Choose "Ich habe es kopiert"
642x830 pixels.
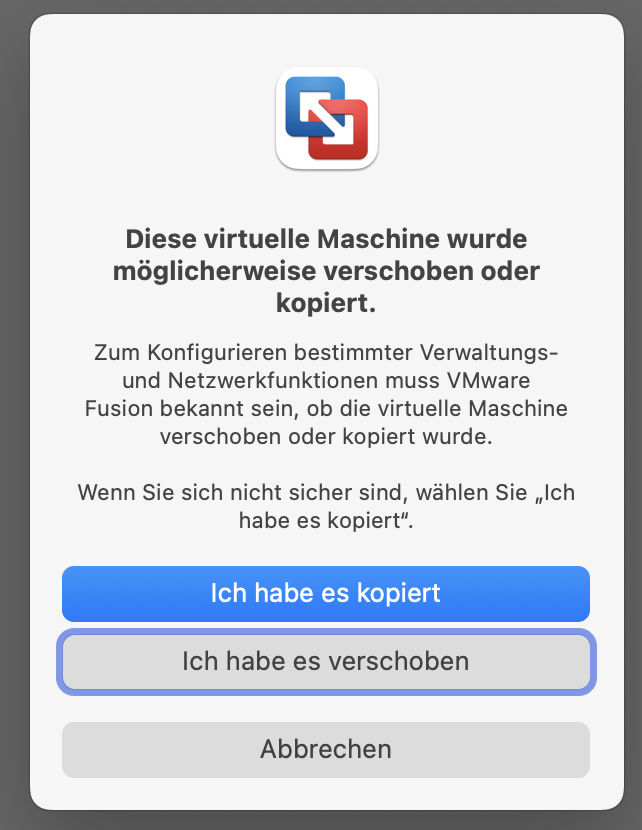pyautogui.click(x=325, y=593)
